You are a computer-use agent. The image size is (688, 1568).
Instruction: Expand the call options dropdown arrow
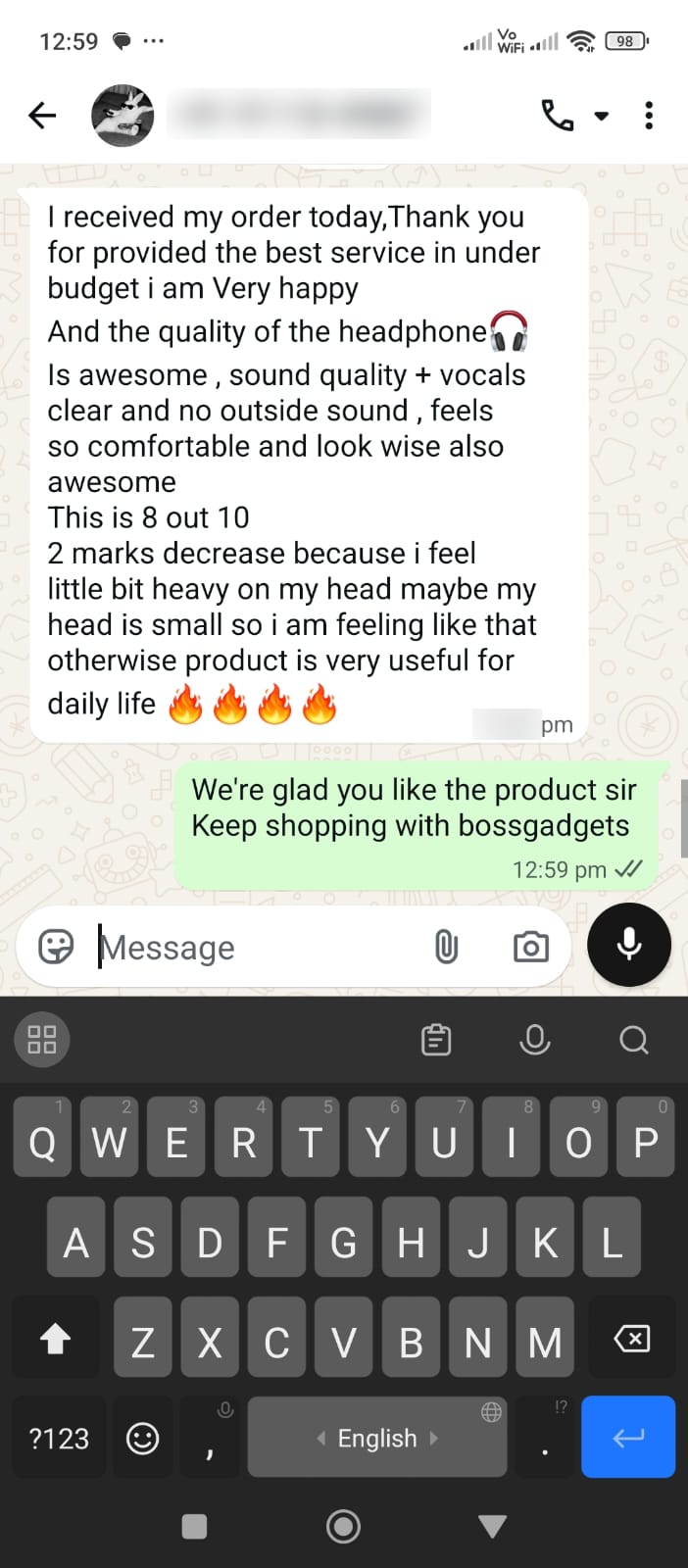pyautogui.click(x=602, y=116)
